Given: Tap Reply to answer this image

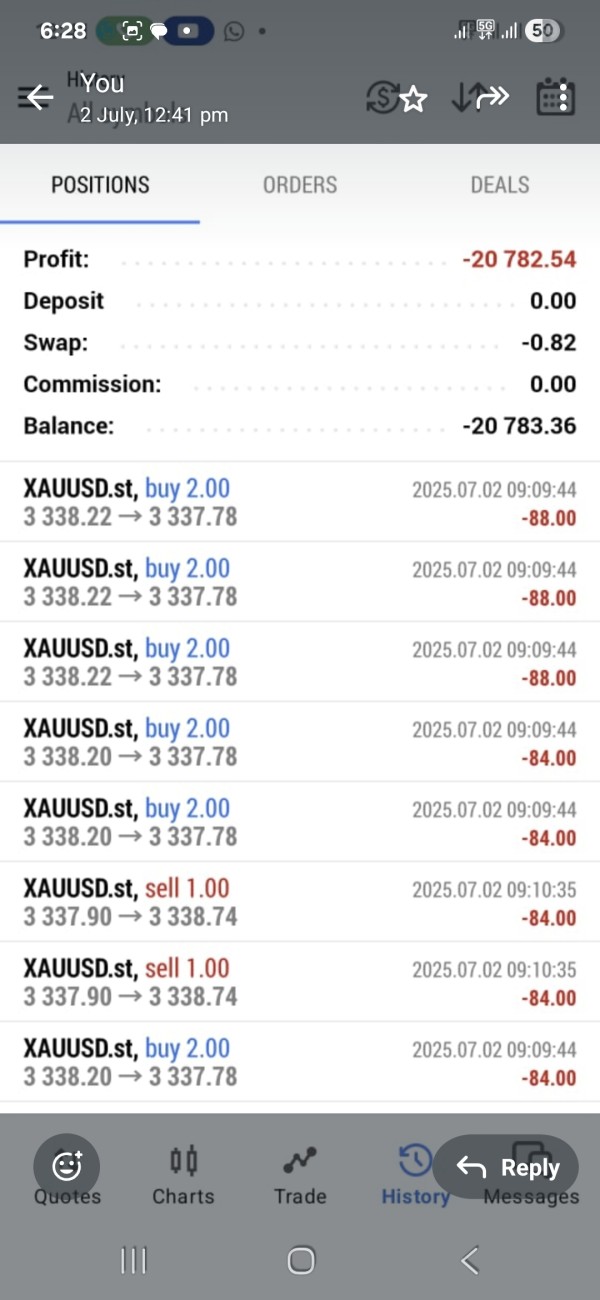Looking at the screenshot, I should 506,1167.
